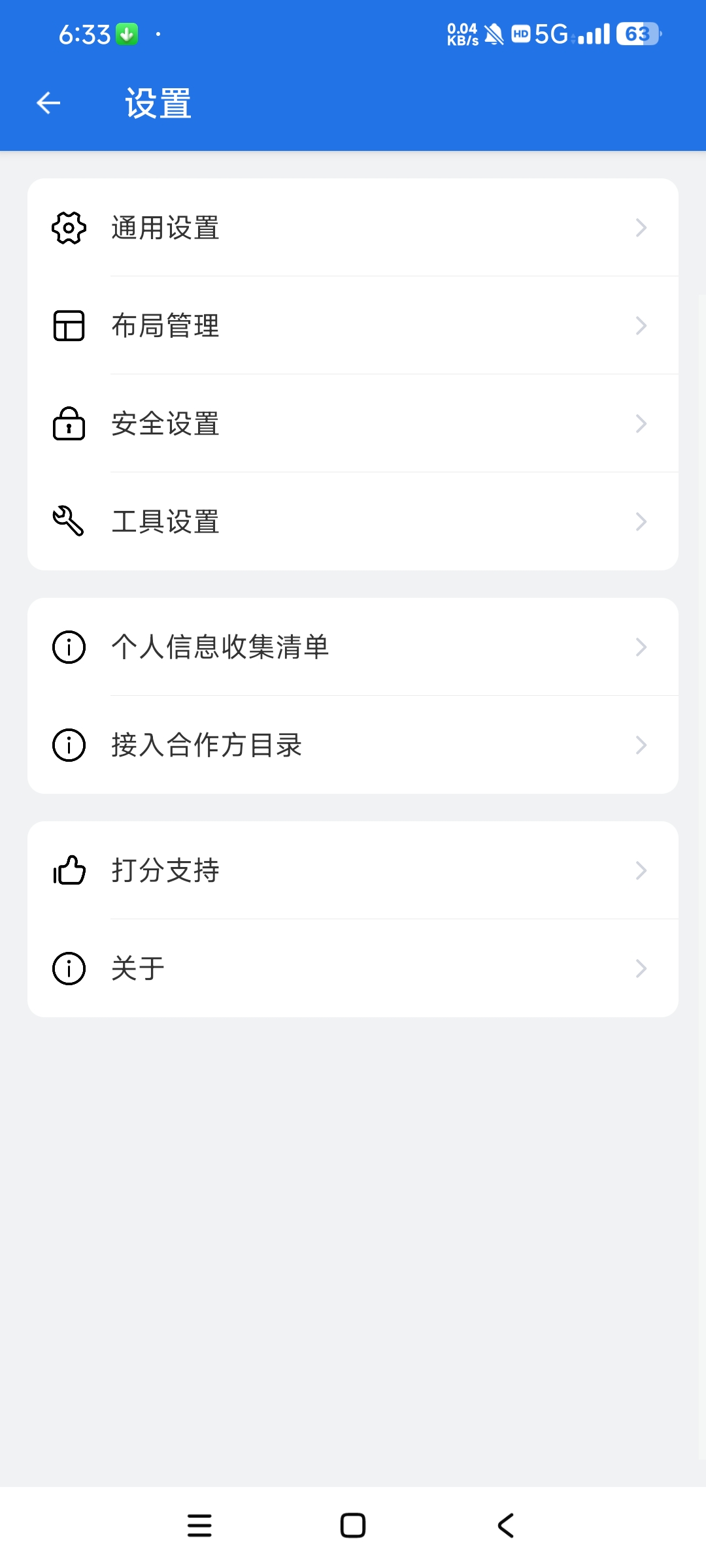Open 工具设置 tool settings
Viewport: 706px width, 1568px height.
[x=353, y=521]
